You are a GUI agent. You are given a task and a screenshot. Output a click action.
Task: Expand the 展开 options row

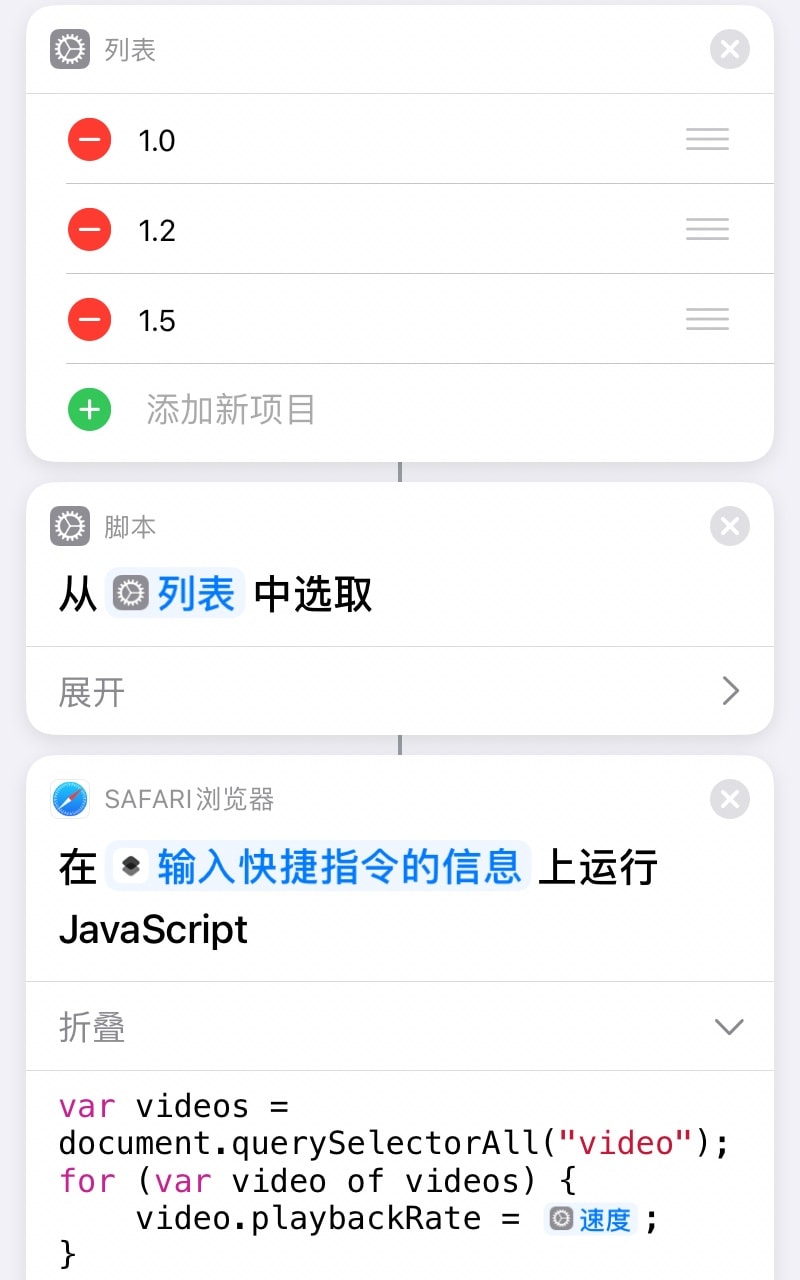[400, 691]
